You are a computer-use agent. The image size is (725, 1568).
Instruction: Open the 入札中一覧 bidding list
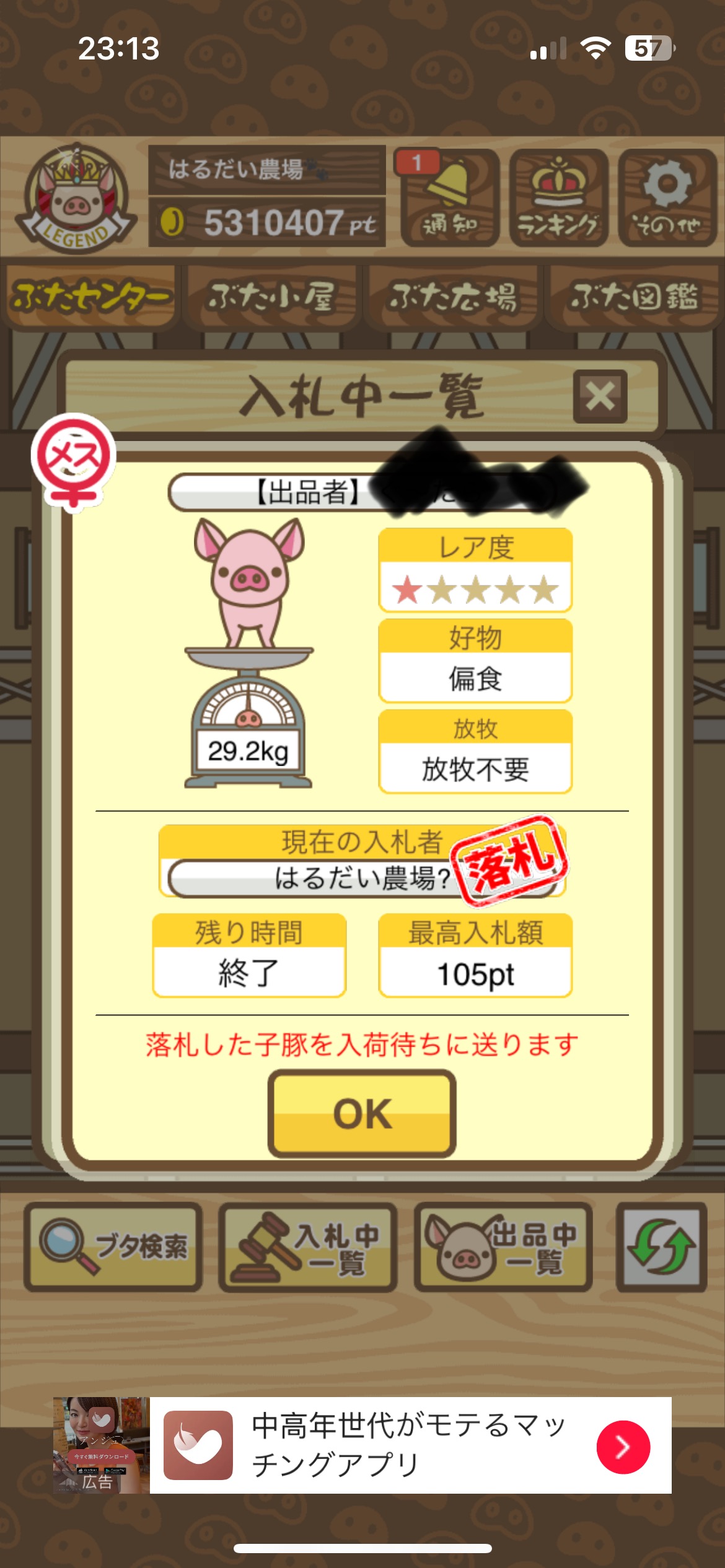tap(308, 1247)
